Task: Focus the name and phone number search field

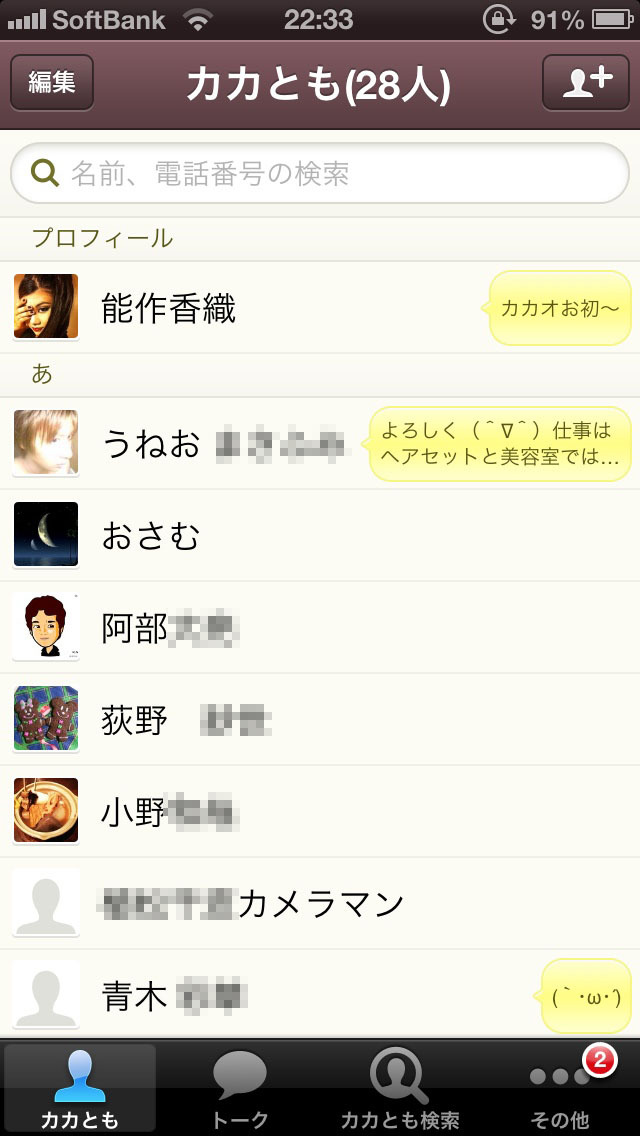Action: [x=320, y=174]
